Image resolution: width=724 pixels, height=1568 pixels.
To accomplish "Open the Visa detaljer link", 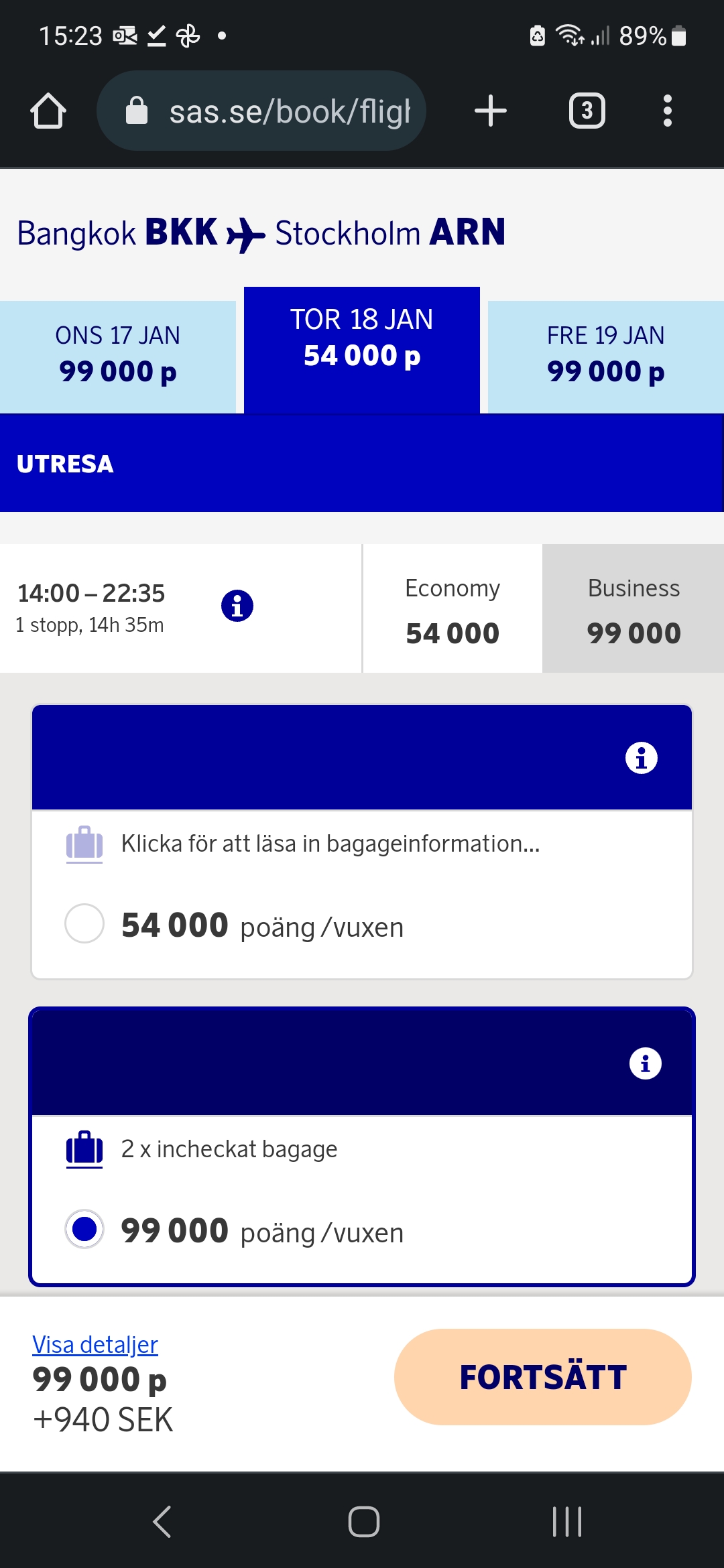I will 95,1344.
